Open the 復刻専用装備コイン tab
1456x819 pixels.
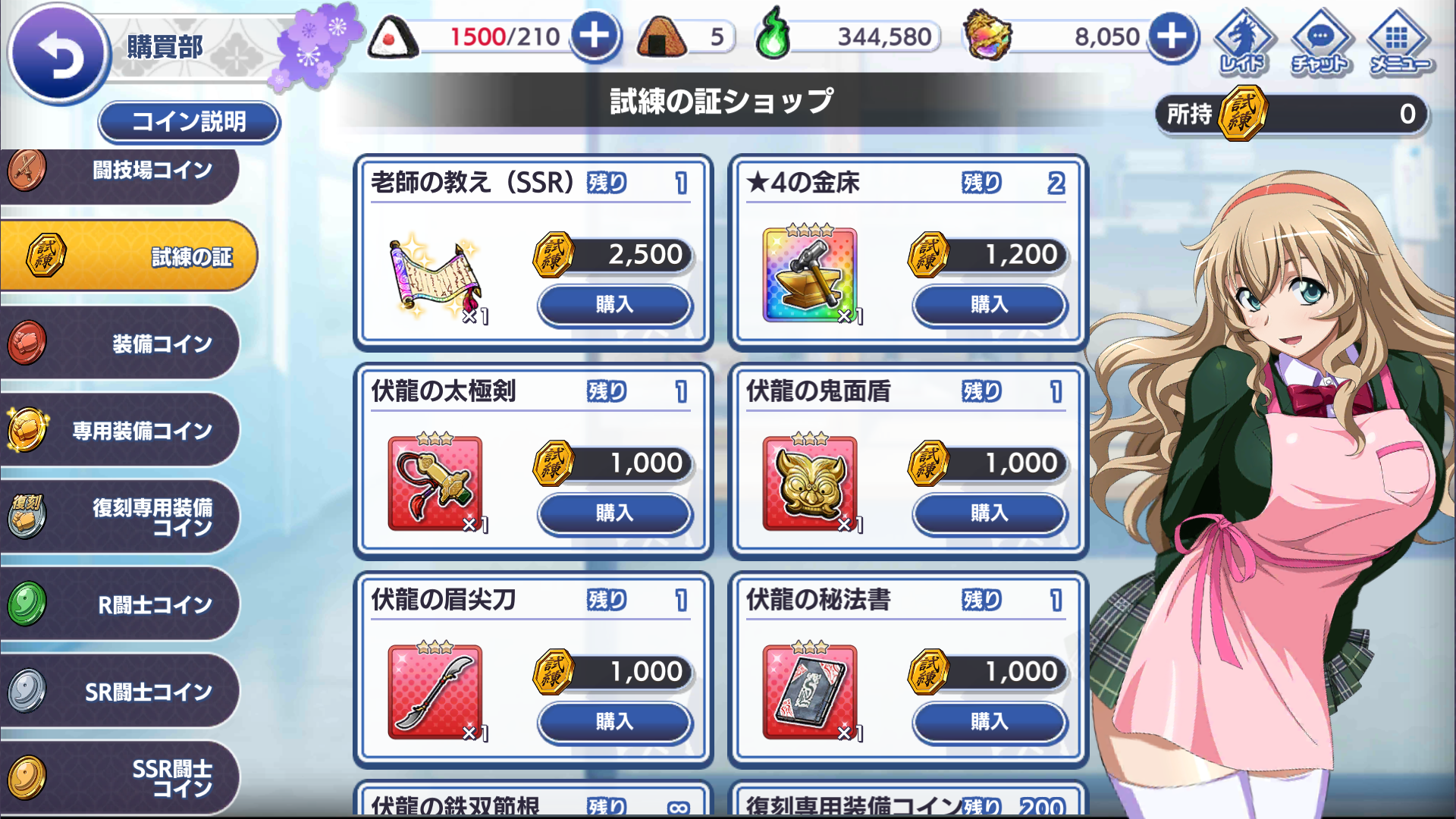(x=121, y=517)
